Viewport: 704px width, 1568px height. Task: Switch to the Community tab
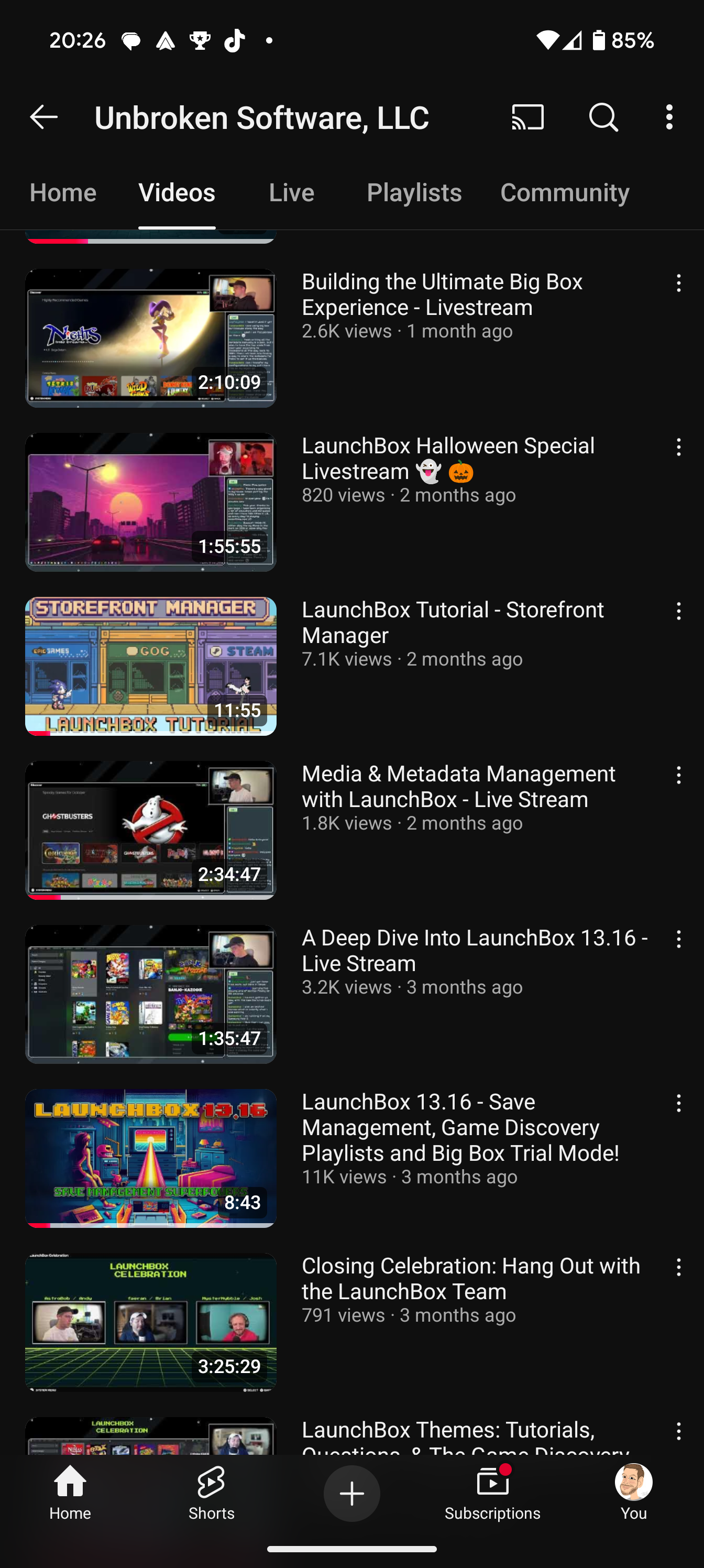565,192
